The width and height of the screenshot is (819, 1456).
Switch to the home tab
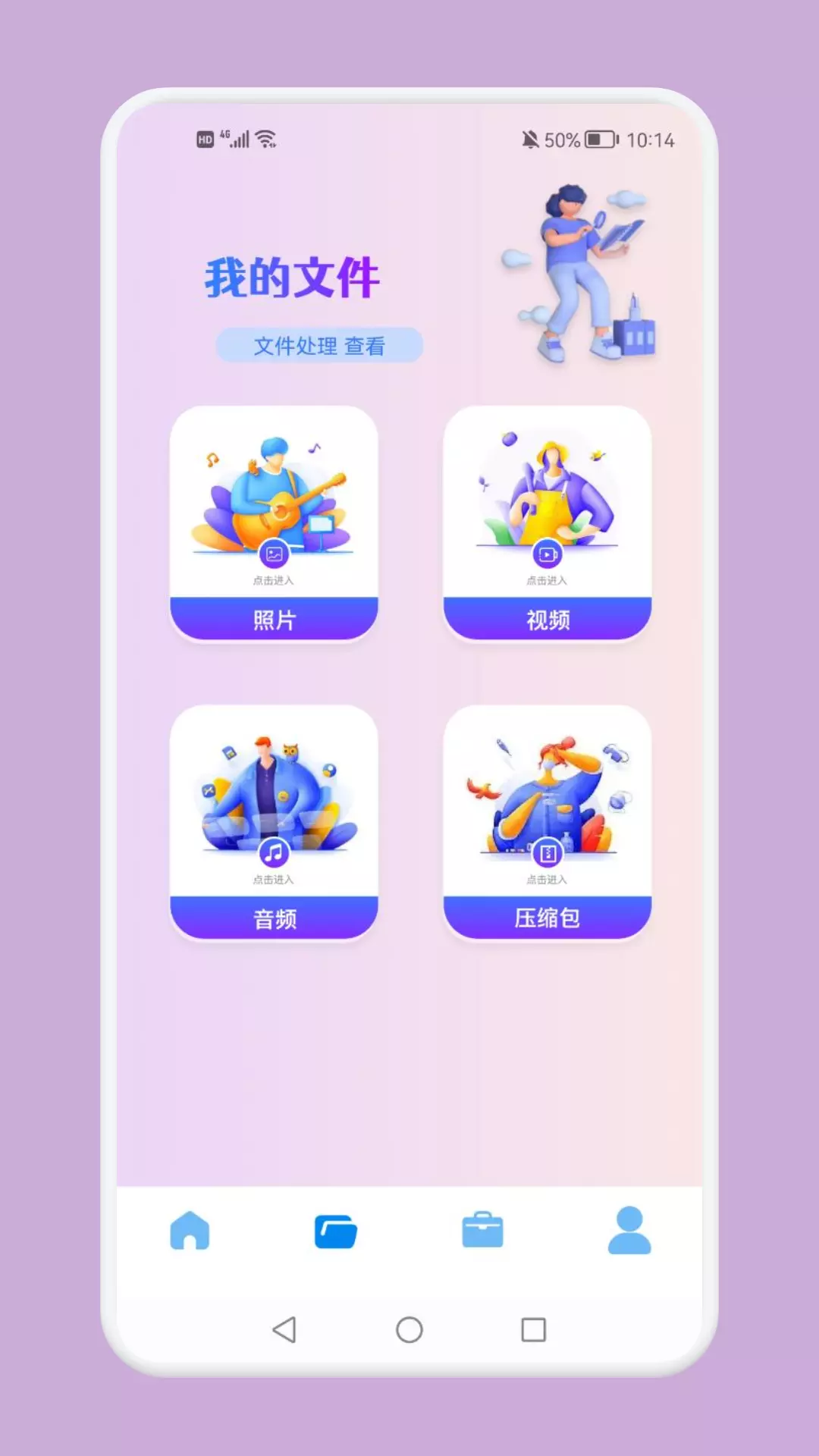pyautogui.click(x=190, y=1230)
